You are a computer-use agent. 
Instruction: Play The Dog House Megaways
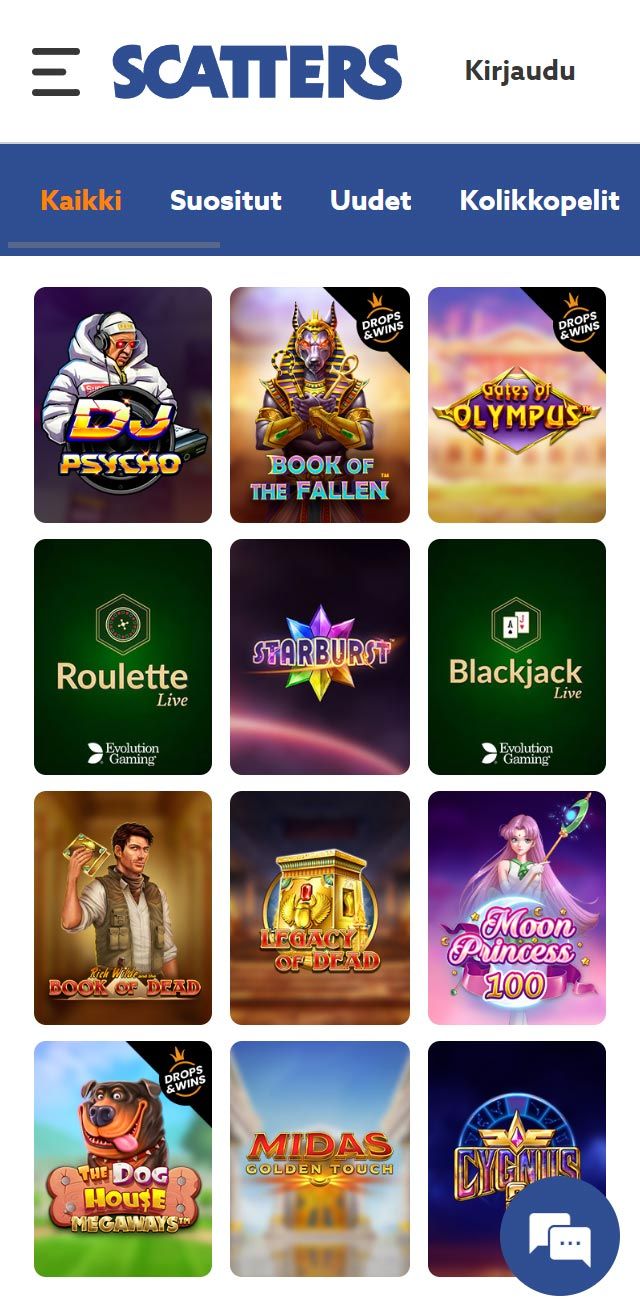coord(123,1158)
